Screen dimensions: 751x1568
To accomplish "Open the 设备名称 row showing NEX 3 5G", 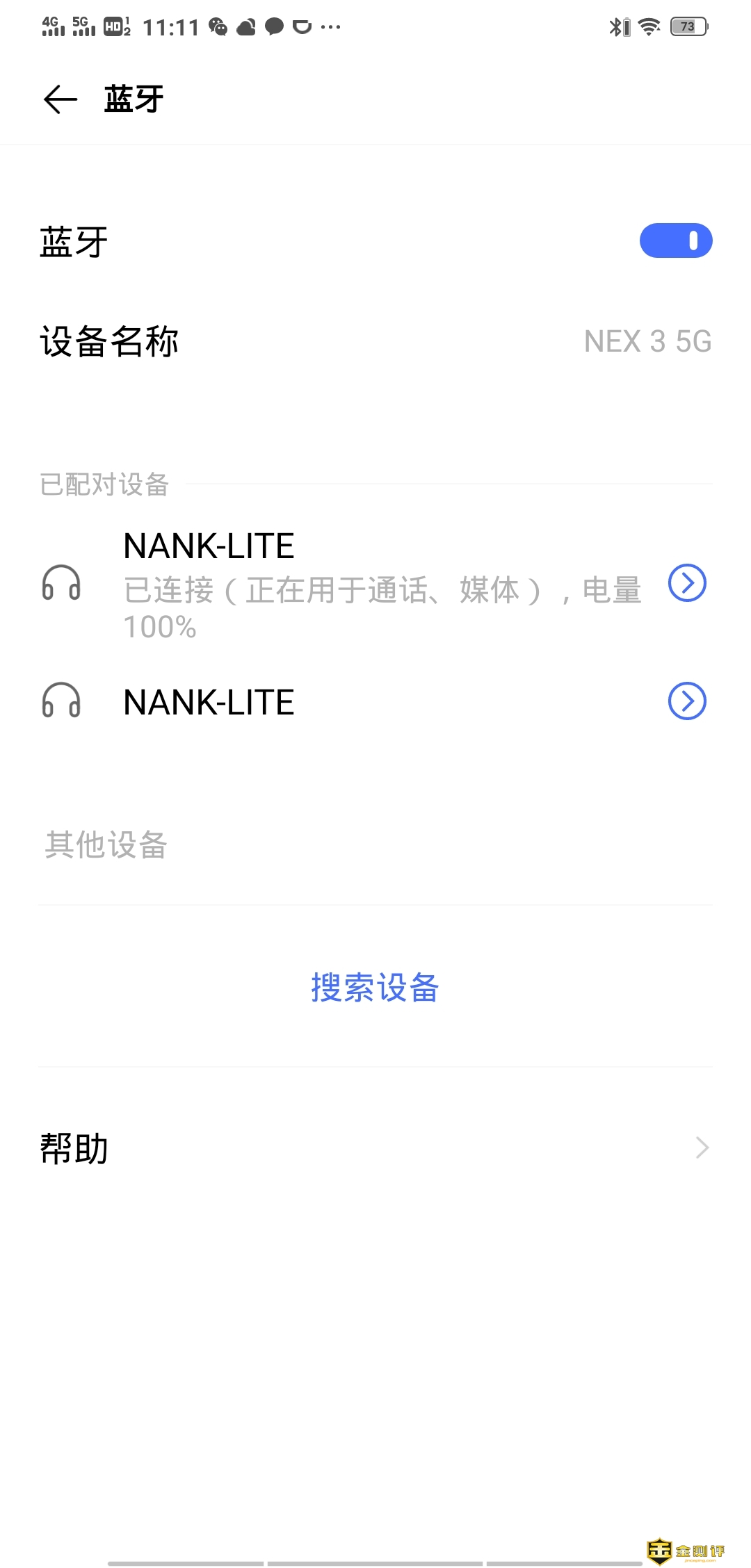I will pyautogui.click(x=375, y=341).
